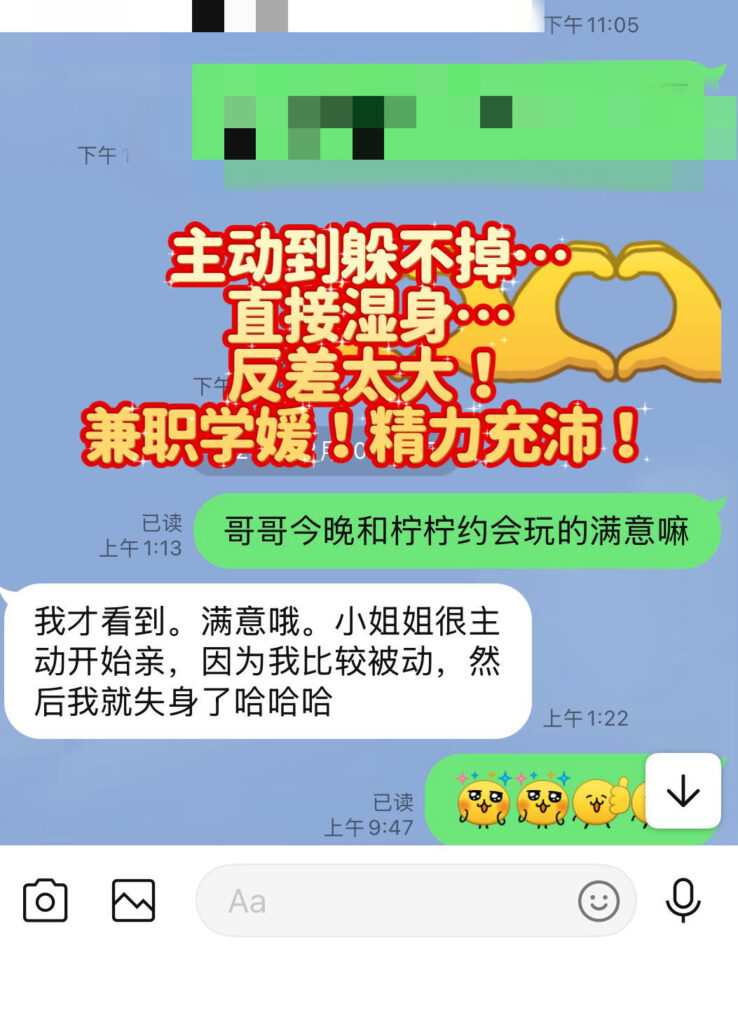This screenshot has height=1024, width=738.
Task: Jump to latest messages with down arrow
Action: (x=683, y=791)
